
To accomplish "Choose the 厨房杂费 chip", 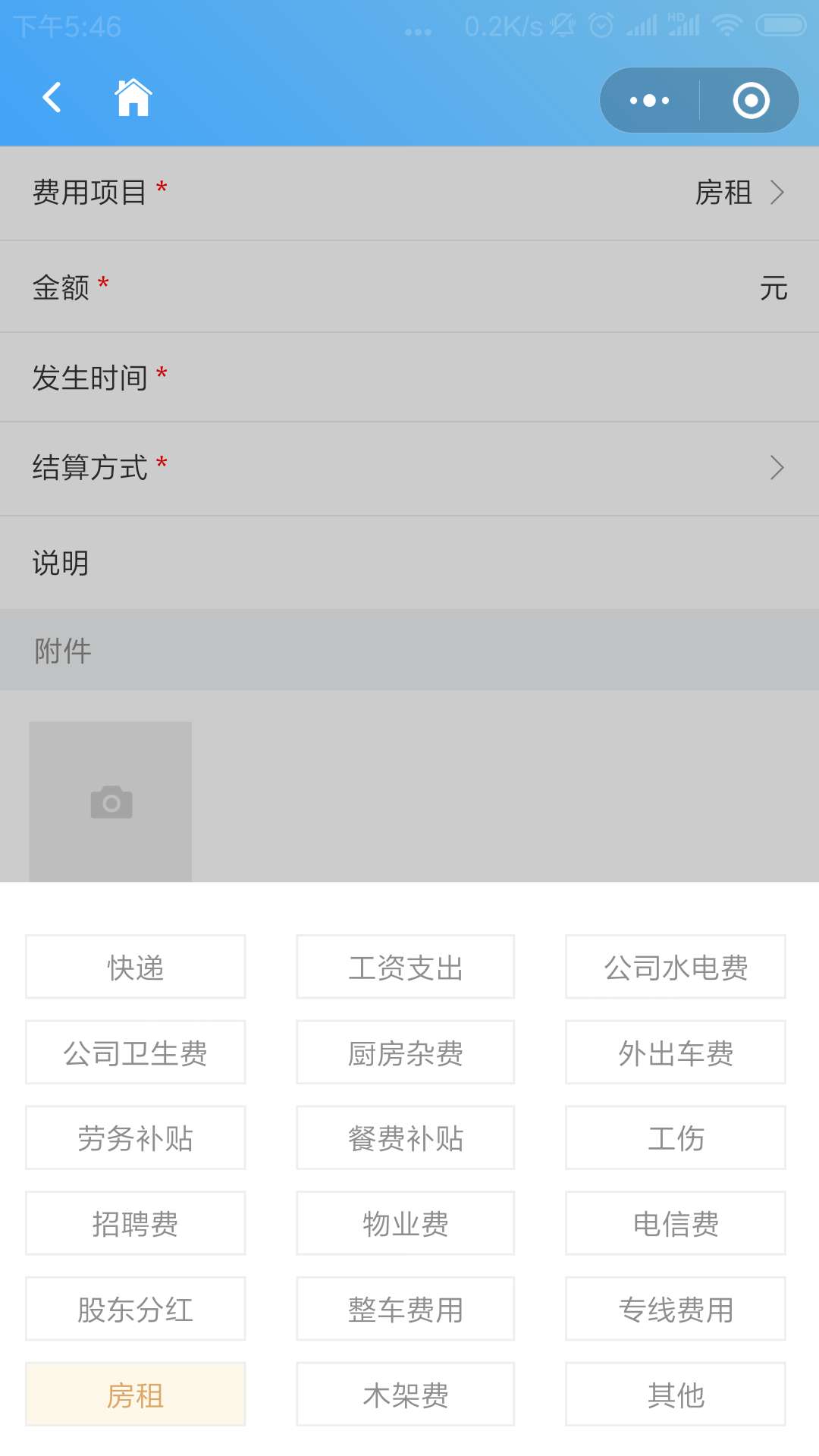I will tap(406, 1053).
